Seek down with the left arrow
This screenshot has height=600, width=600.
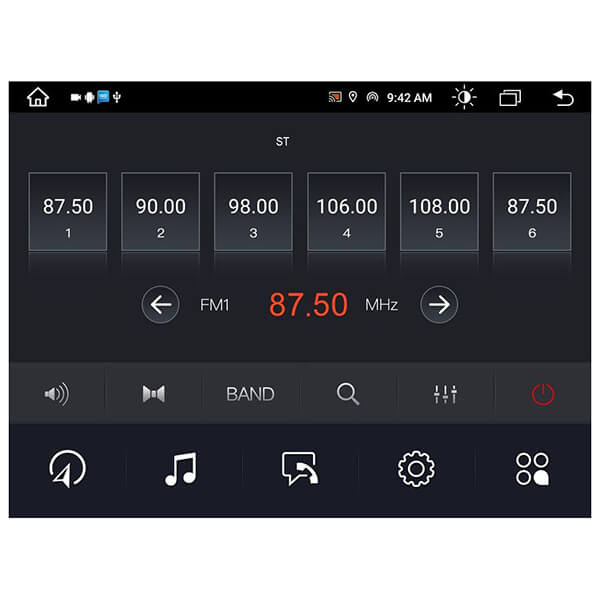click(x=160, y=304)
